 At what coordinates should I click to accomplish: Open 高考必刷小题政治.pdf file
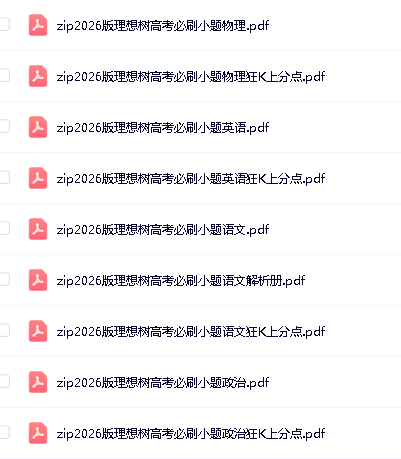pos(163,382)
